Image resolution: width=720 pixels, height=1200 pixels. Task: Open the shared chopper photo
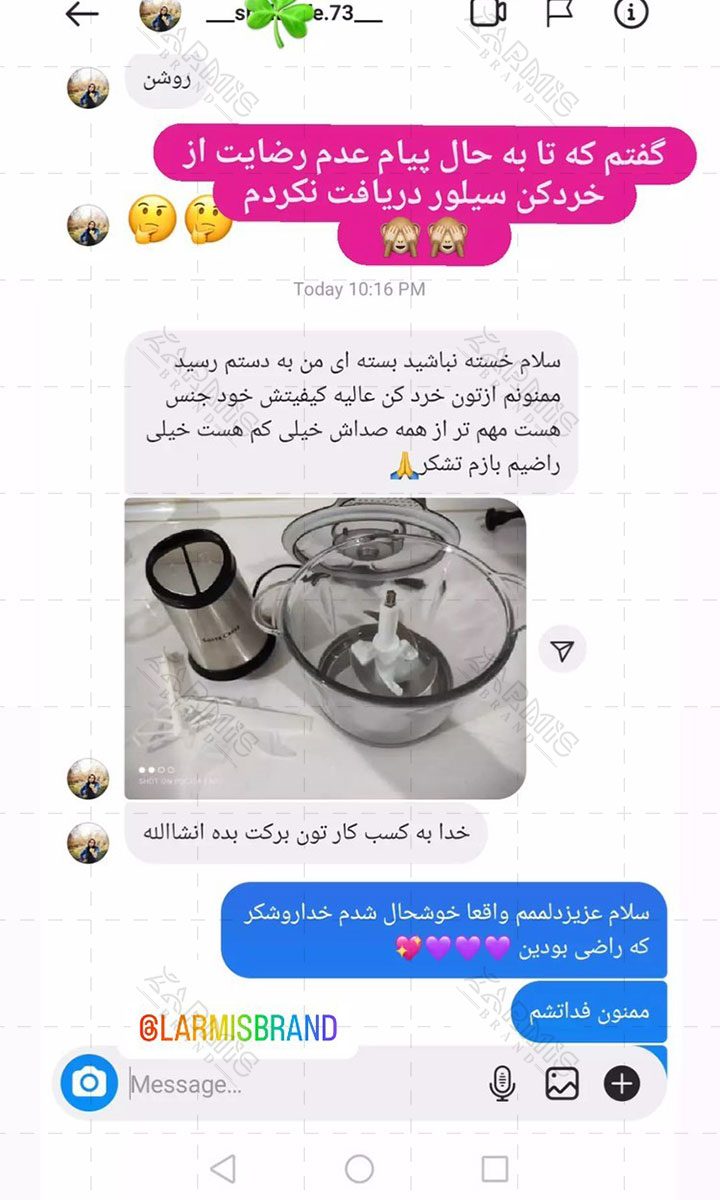click(325, 648)
